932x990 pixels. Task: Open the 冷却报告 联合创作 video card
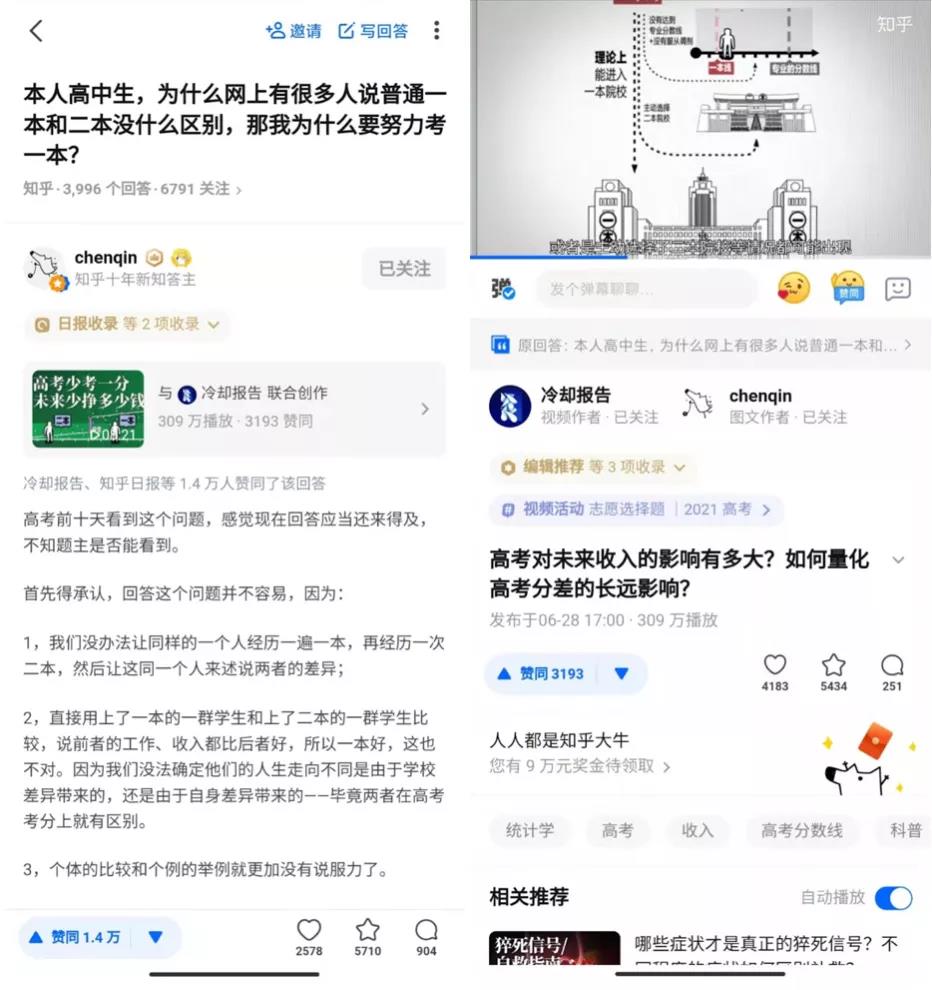coord(234,407)
